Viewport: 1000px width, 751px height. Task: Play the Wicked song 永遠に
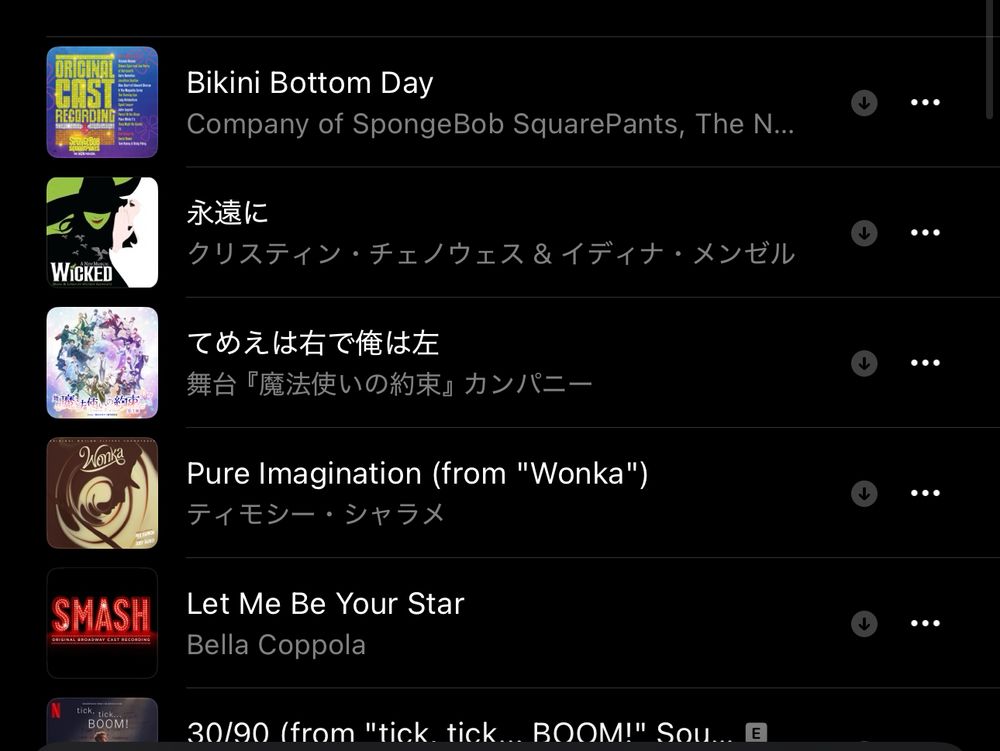coord(228,214)
